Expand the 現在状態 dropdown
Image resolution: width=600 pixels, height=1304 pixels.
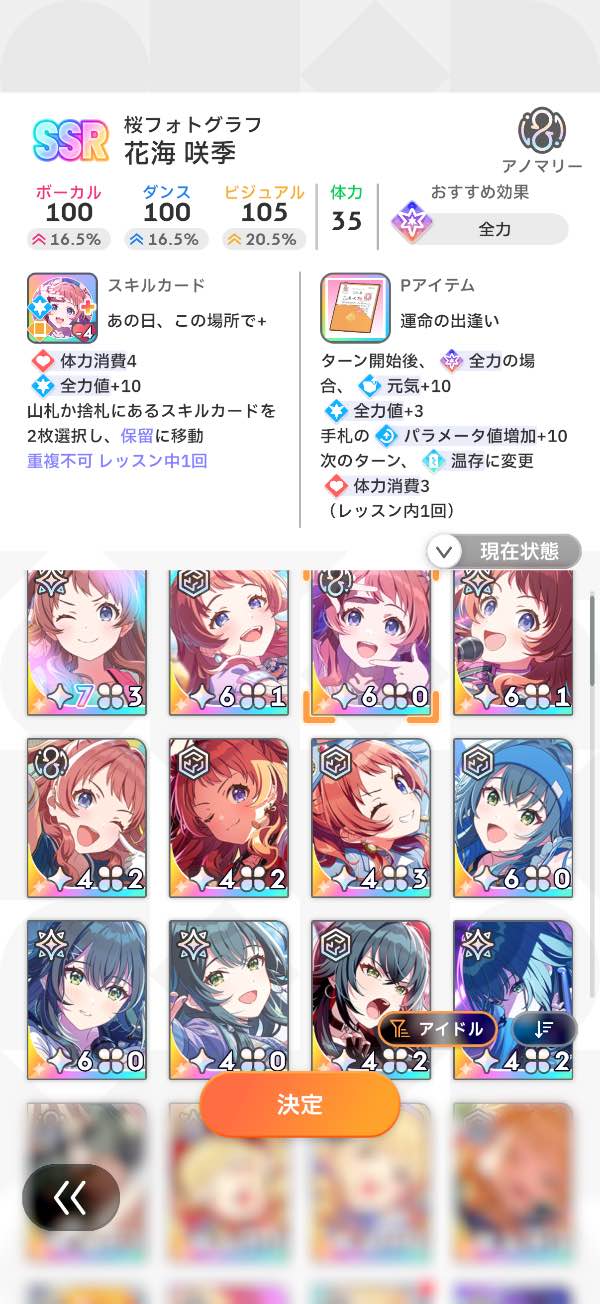[x=503, y=551]
